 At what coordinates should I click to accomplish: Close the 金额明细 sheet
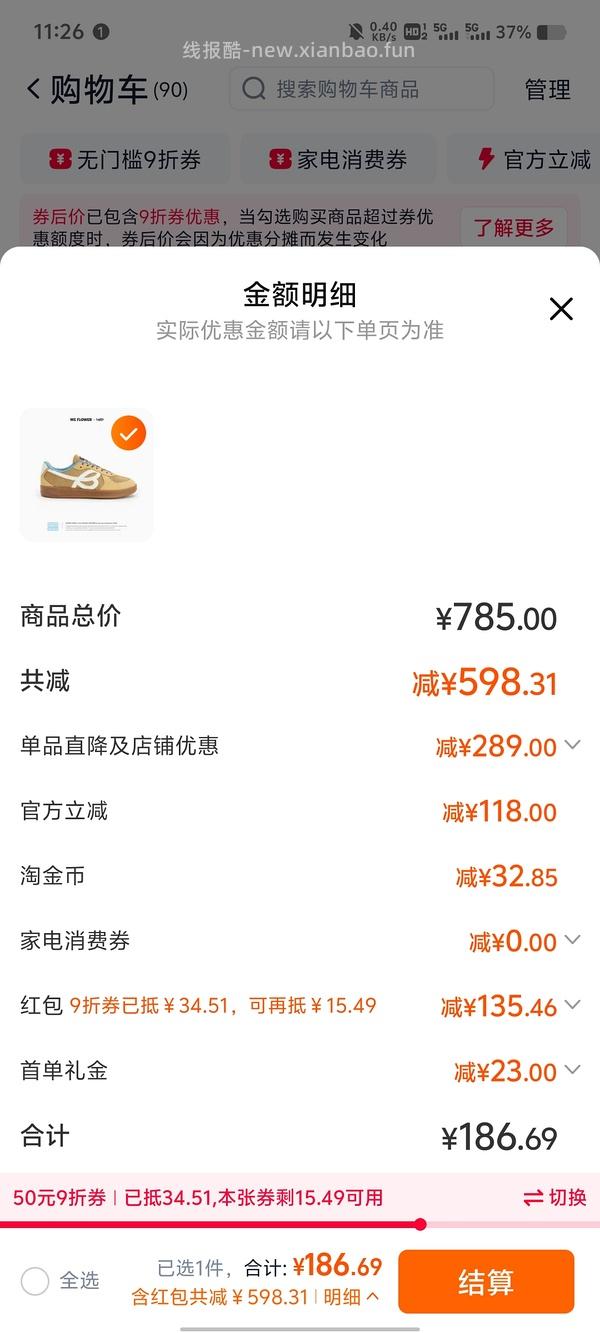[561, 309]
